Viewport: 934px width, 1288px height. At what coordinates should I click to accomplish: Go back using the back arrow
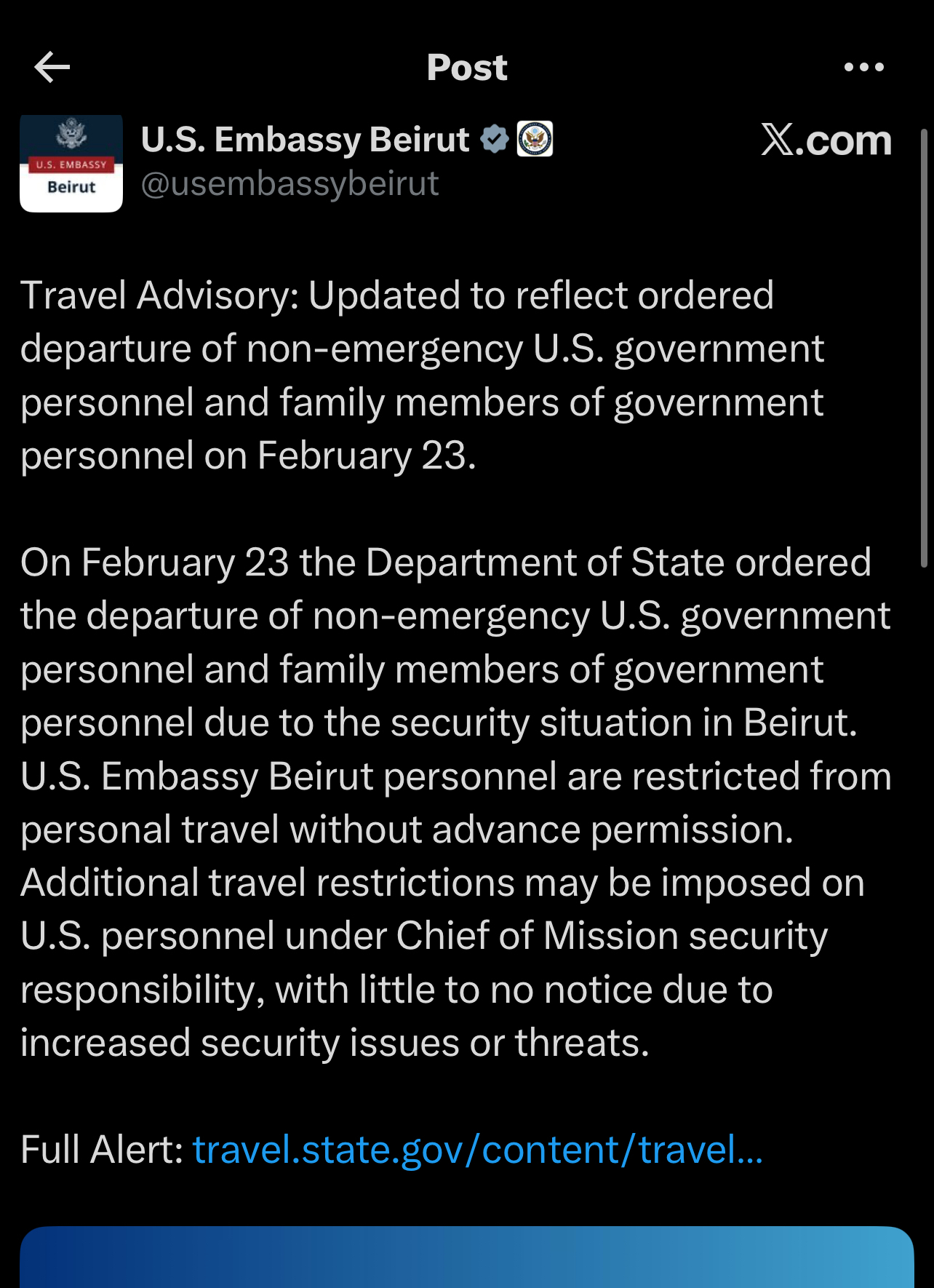52,68
